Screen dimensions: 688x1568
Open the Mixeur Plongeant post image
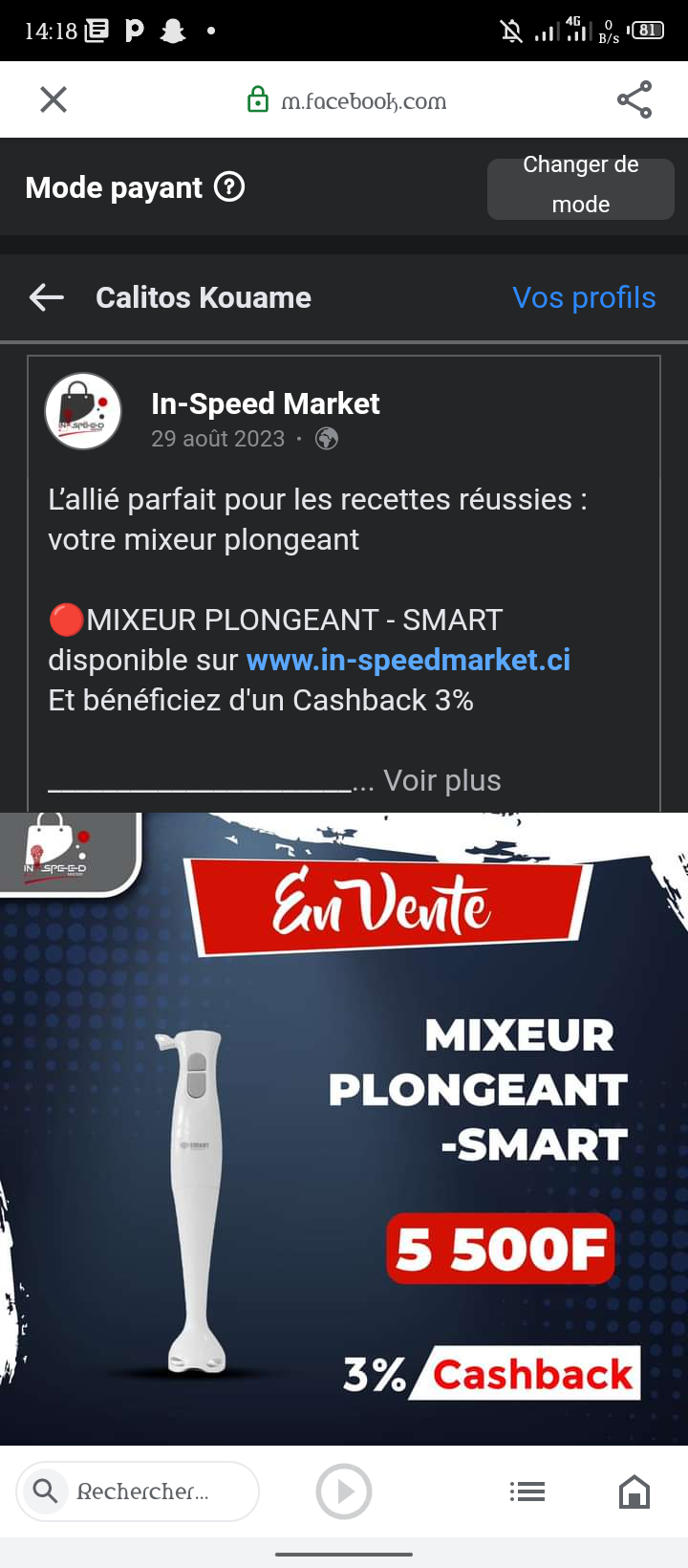tap(344, 1128)
